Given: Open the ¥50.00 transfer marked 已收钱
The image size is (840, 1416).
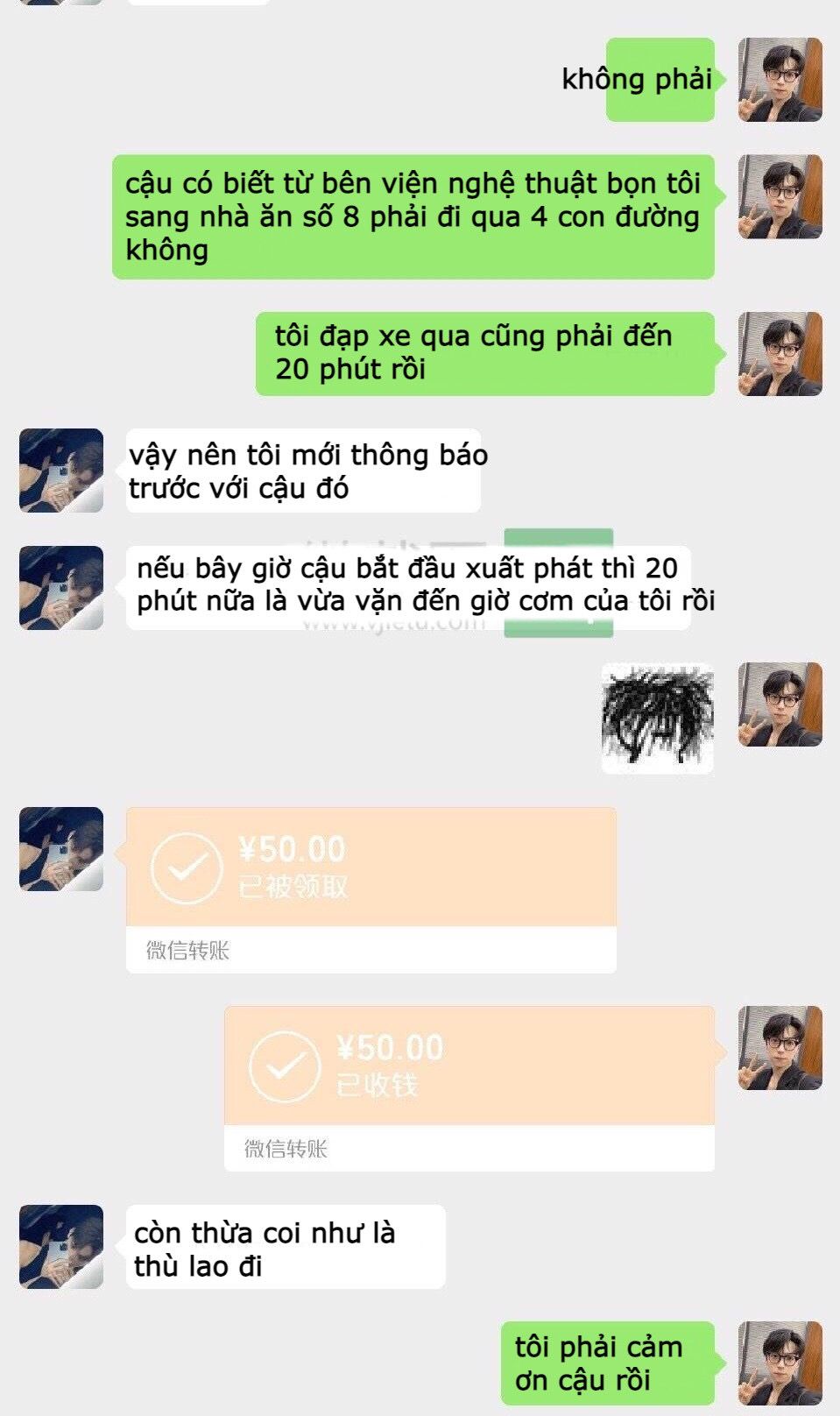Looking at the screenshot, I should 469,1088.
